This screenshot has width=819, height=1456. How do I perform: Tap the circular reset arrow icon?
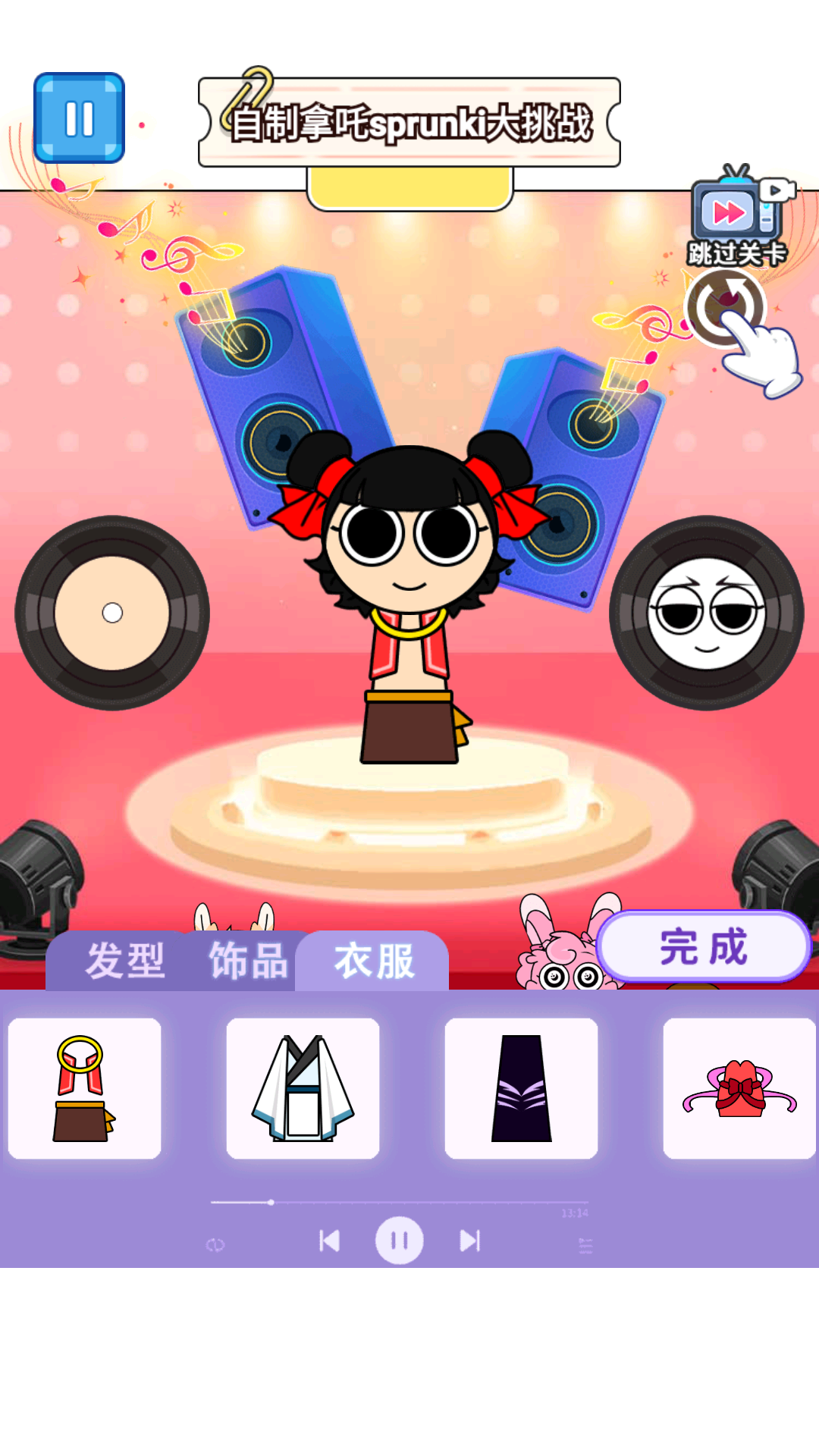[x=725, y=307]
